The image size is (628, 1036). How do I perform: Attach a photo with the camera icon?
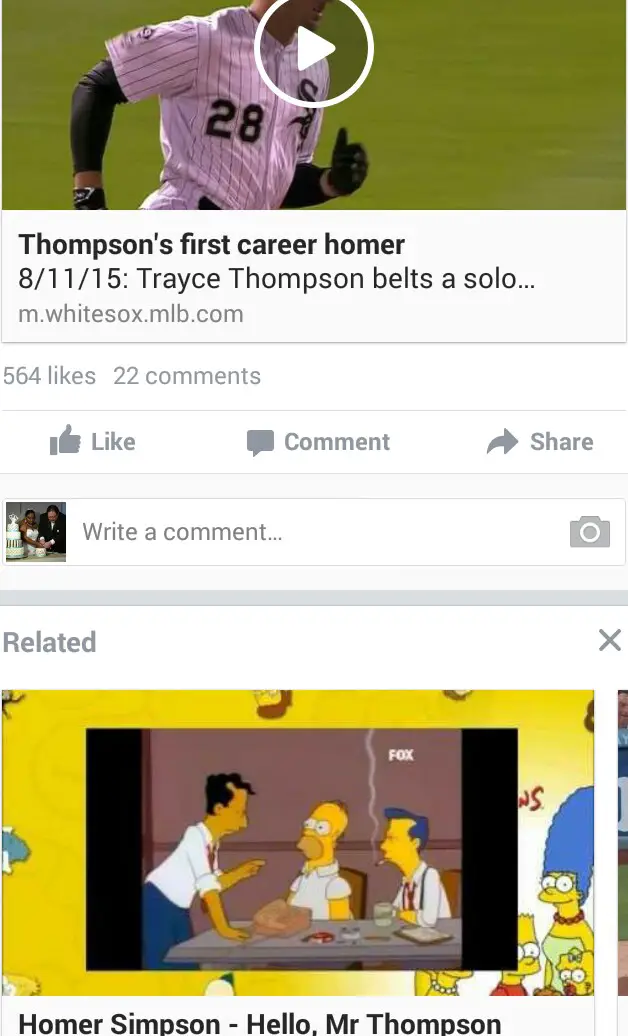click(x=589, y=532)
